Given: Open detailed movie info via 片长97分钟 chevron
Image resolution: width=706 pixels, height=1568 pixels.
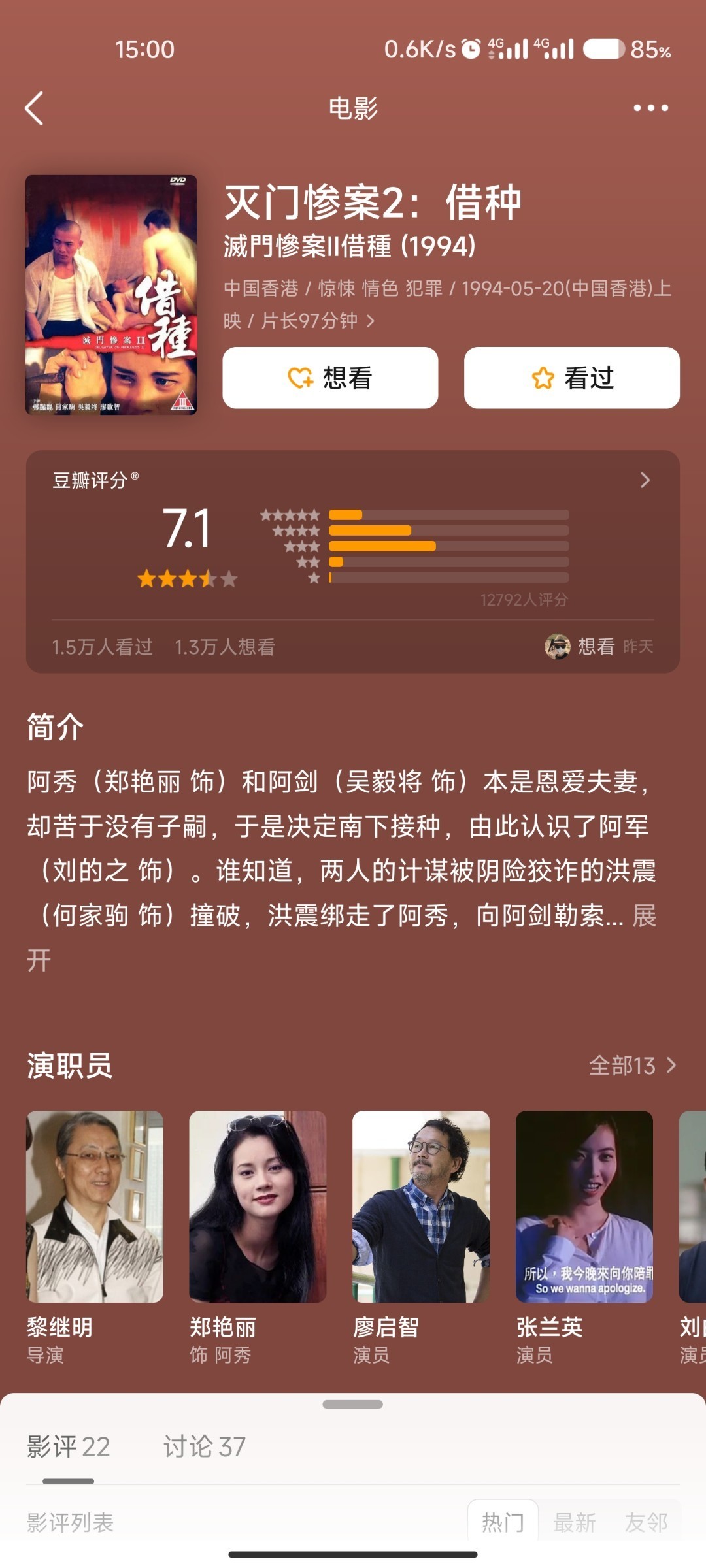Looking at the screenshot, I should click(x=370, y=321).
